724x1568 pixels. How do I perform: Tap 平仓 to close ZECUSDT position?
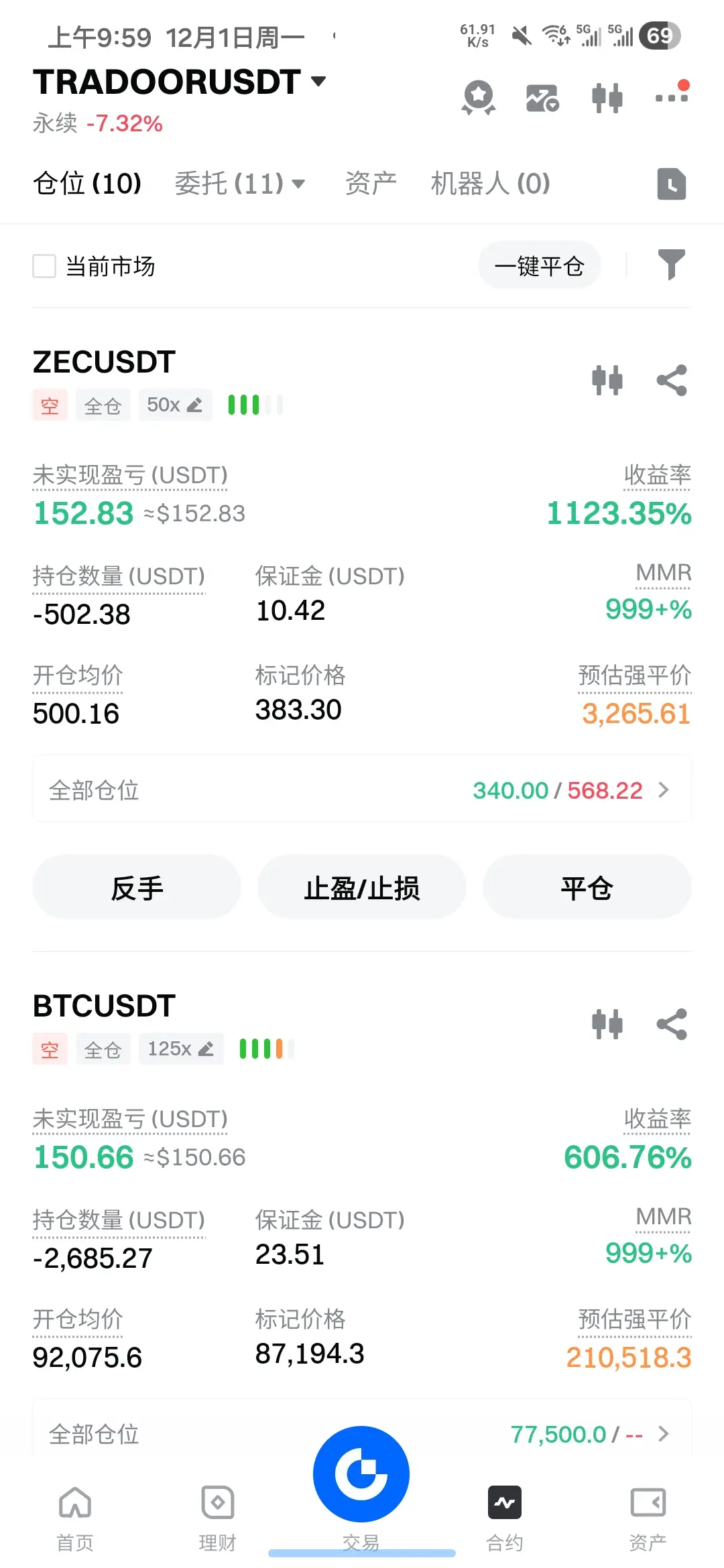click(587, 887)
